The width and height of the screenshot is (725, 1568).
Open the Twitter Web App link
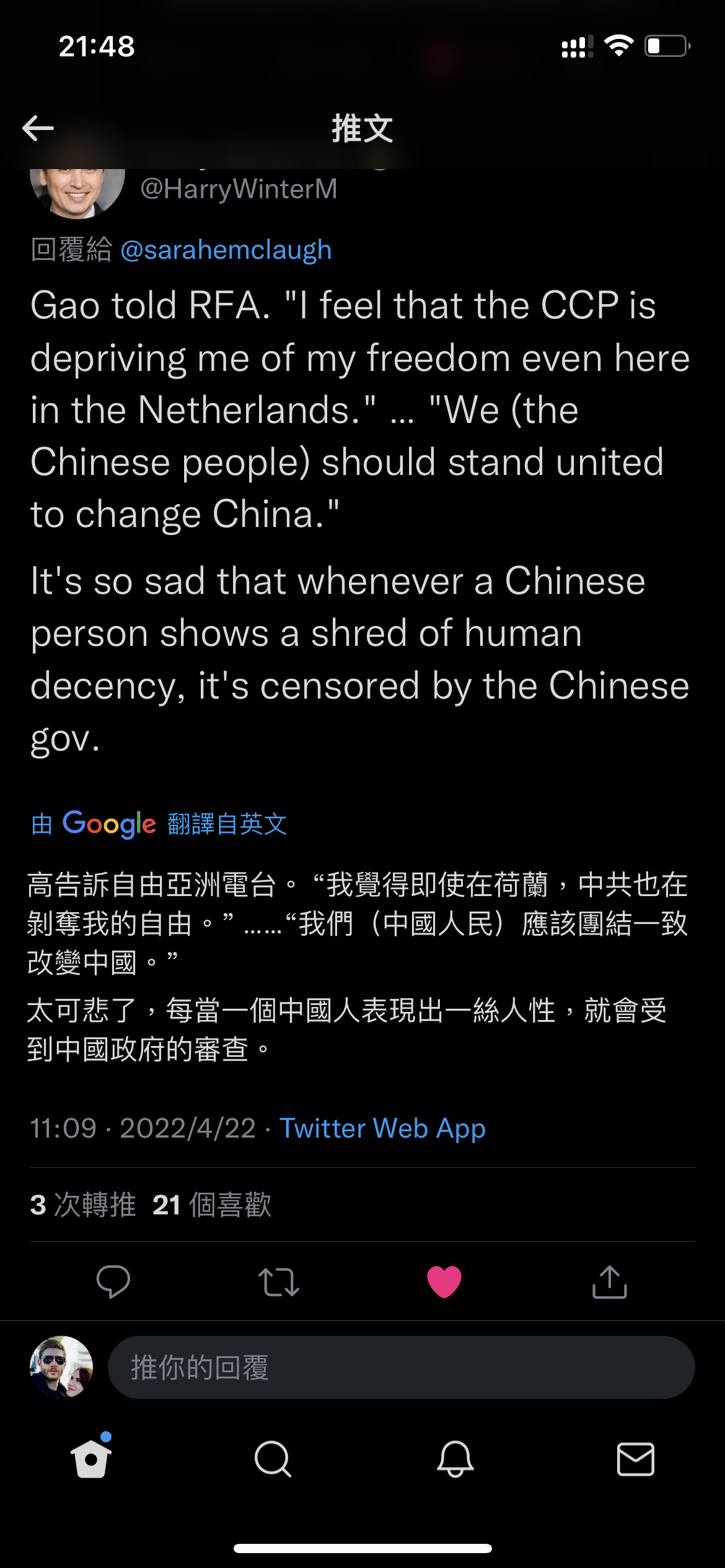[382, 1128]
